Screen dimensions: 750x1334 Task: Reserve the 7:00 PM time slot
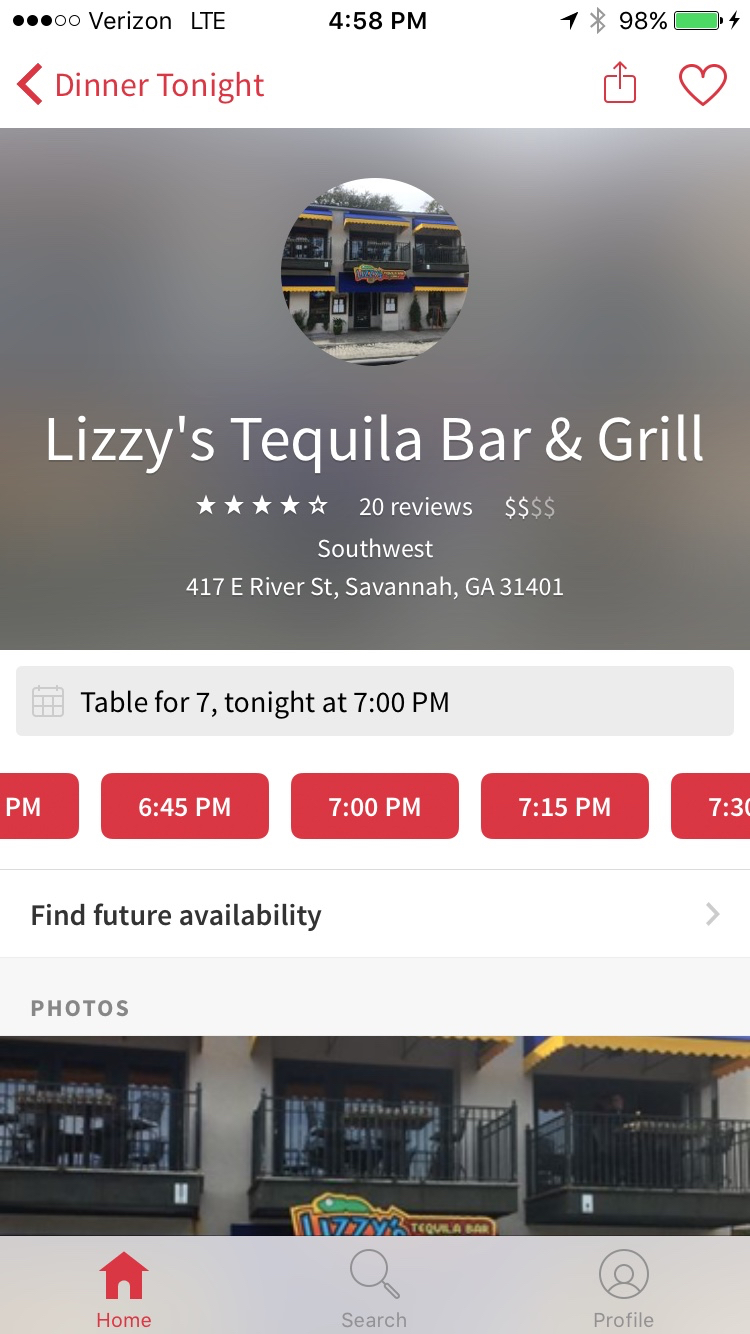point(375,806)
